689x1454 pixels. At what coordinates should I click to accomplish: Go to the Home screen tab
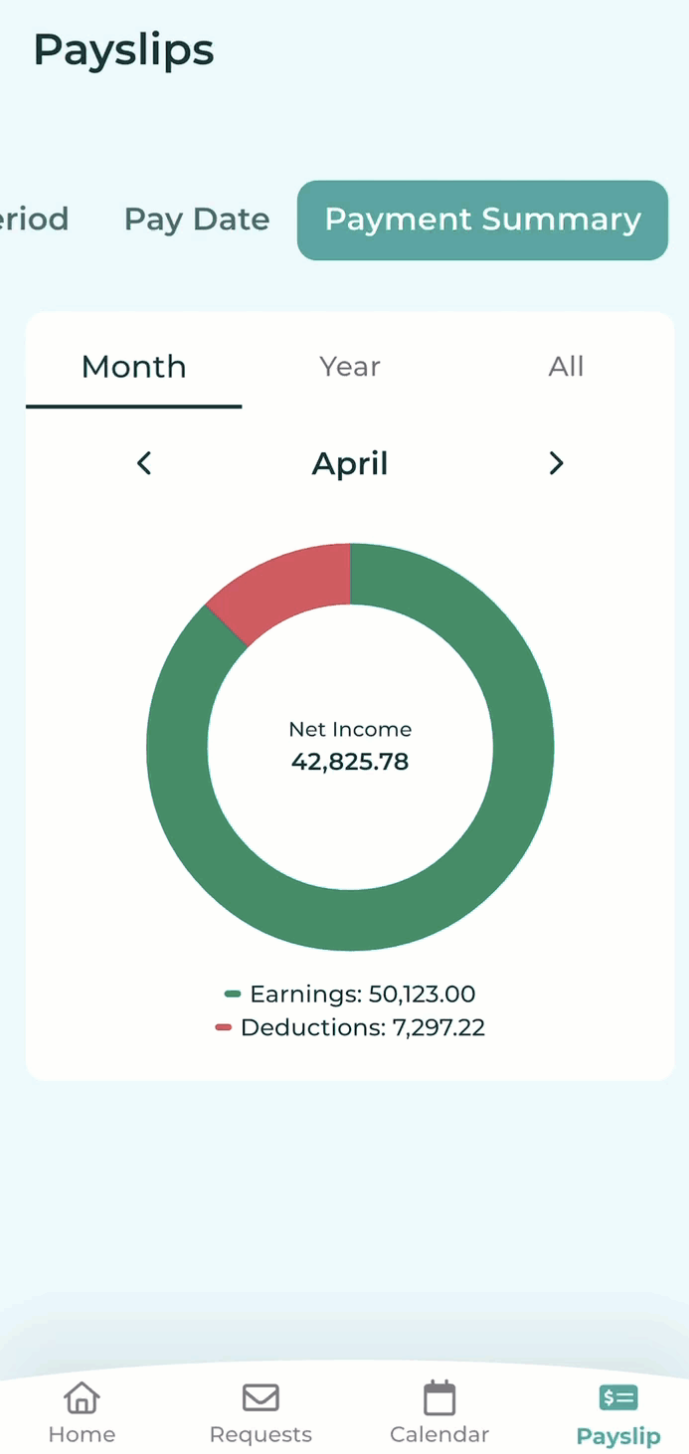82,1412
